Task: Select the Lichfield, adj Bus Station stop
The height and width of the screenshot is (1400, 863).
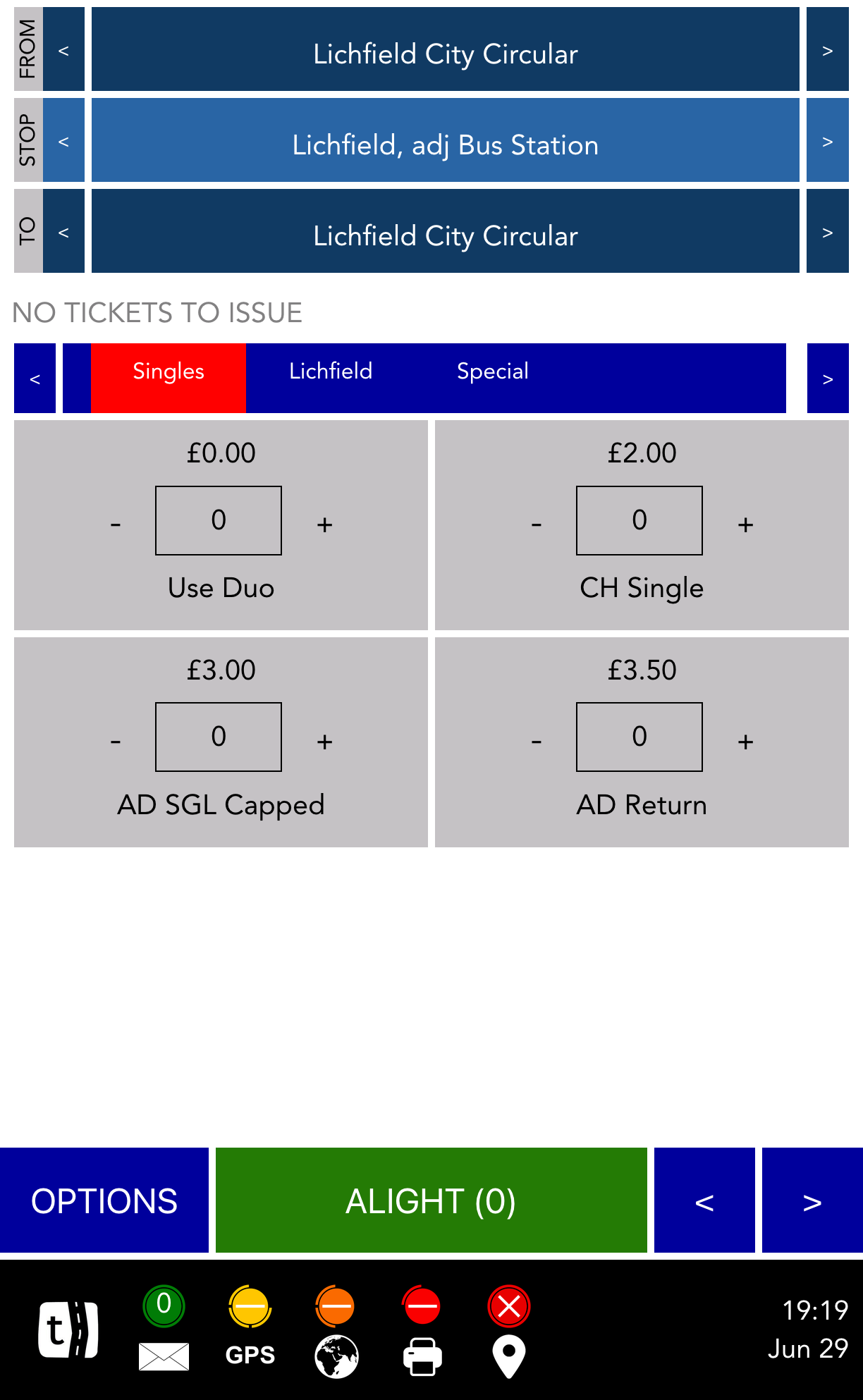Action: coord(446,140)
